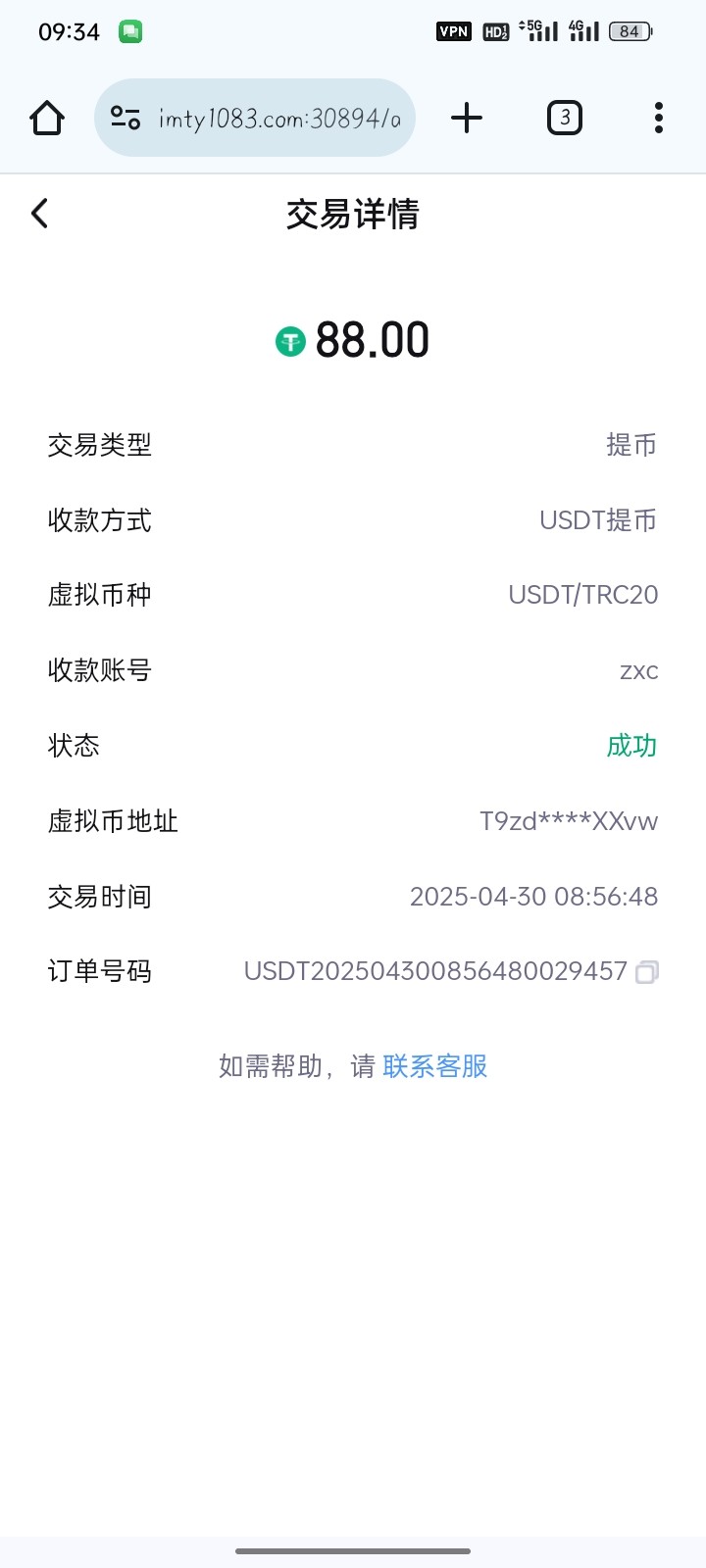Image resolution: width=706 pixels, height=1568 pixels.
Task: Open a new browser tab
Action: pyautogui.click(x=467, y=119)
